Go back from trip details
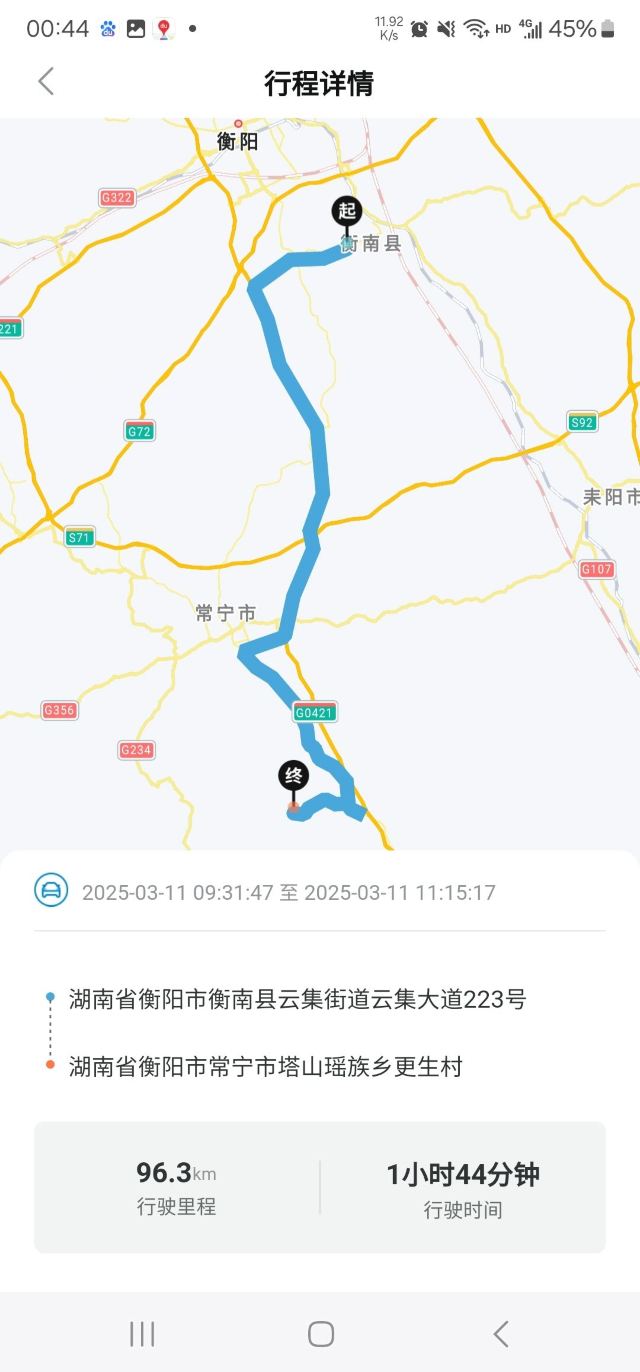This screenshot has width=640, height=1372. click(46, 82)
